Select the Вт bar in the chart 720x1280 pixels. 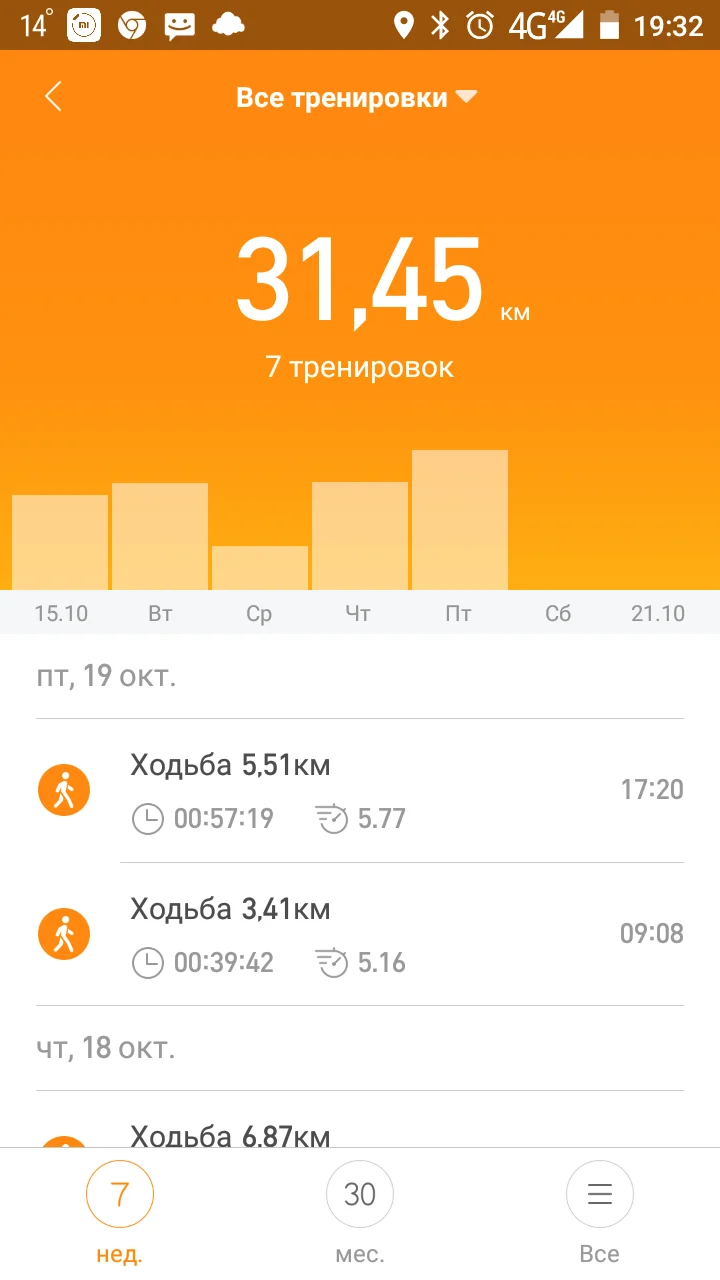click(160, 537)
